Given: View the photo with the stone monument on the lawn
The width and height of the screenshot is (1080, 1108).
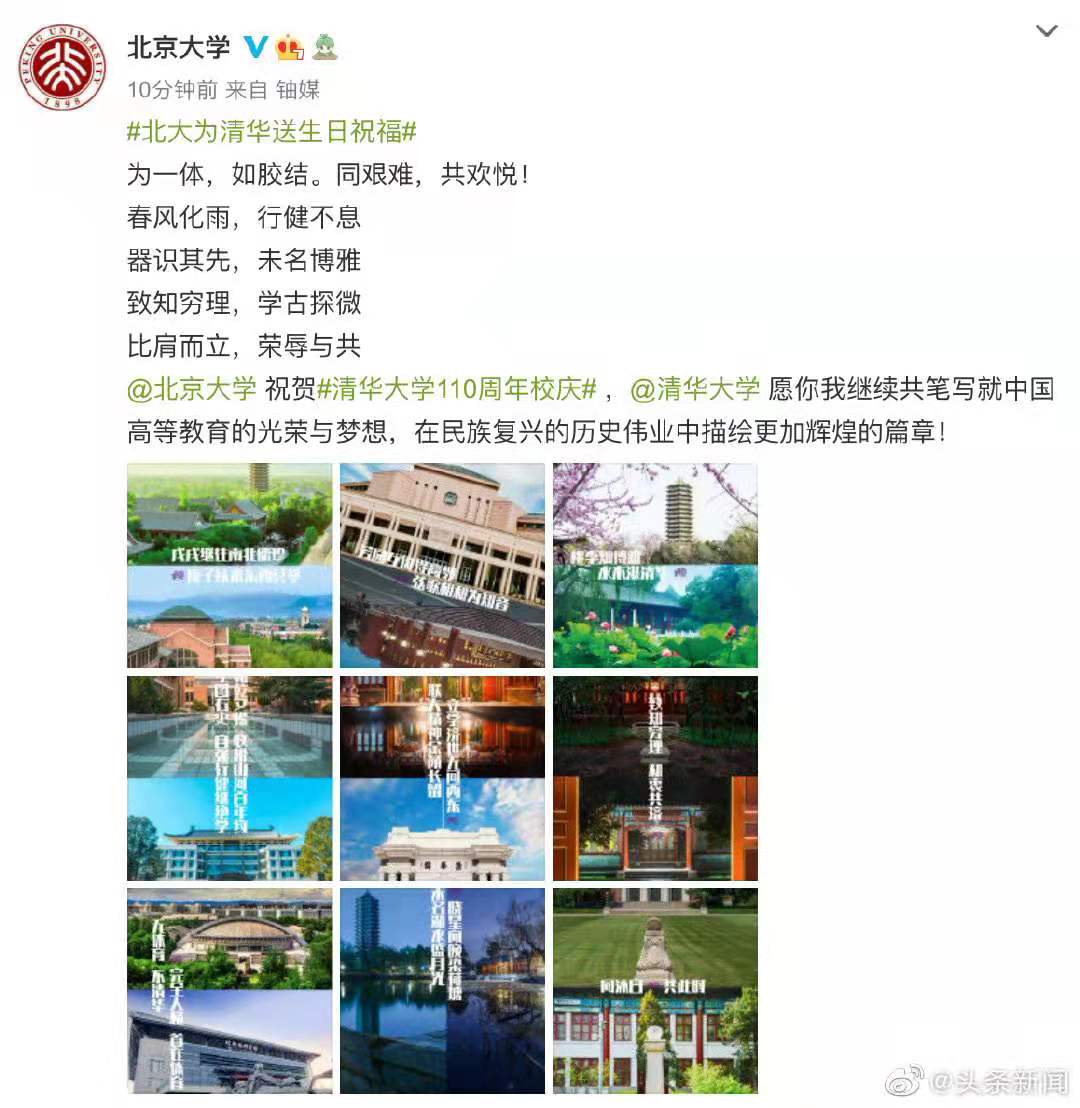Looking at the screenshot, I should (x=655, y=990).
